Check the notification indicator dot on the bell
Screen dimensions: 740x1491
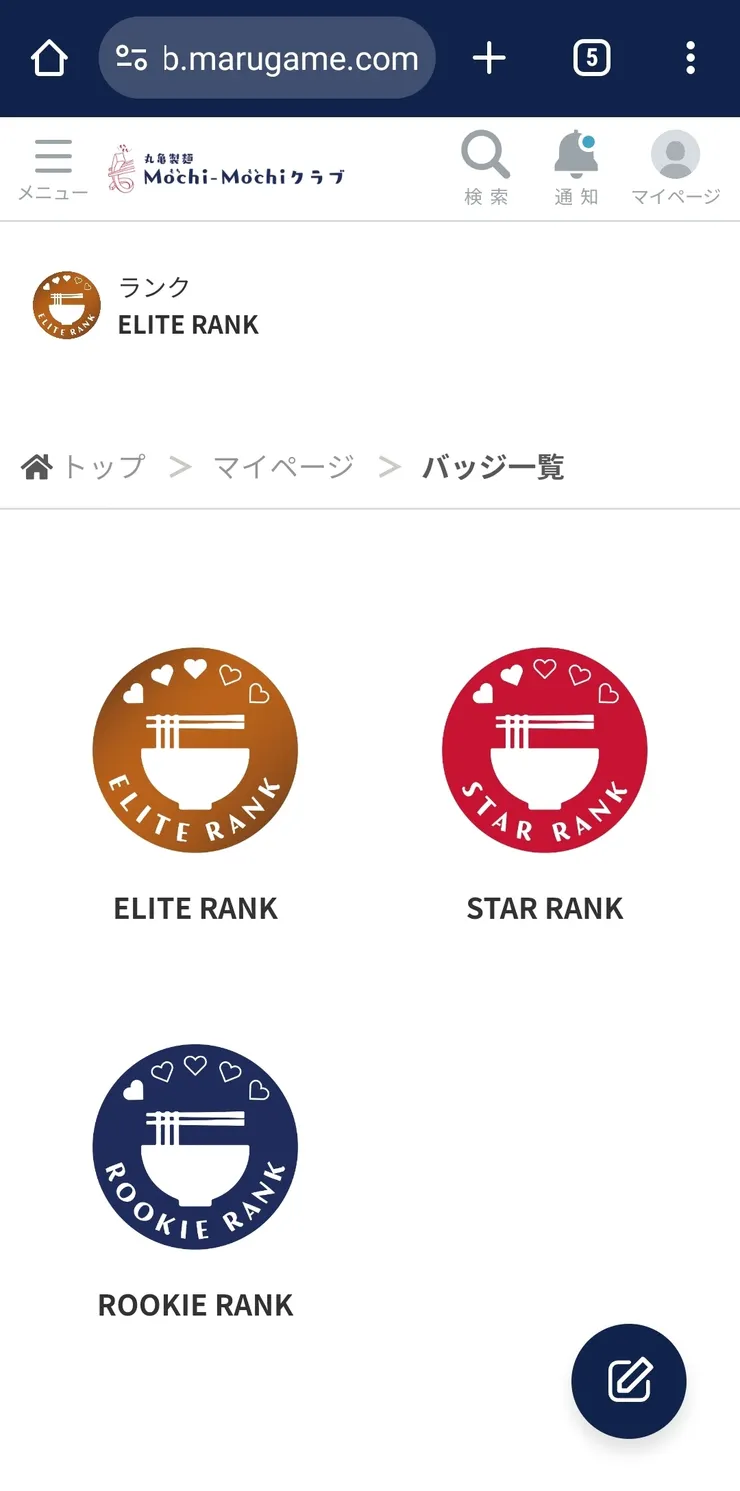591,143
